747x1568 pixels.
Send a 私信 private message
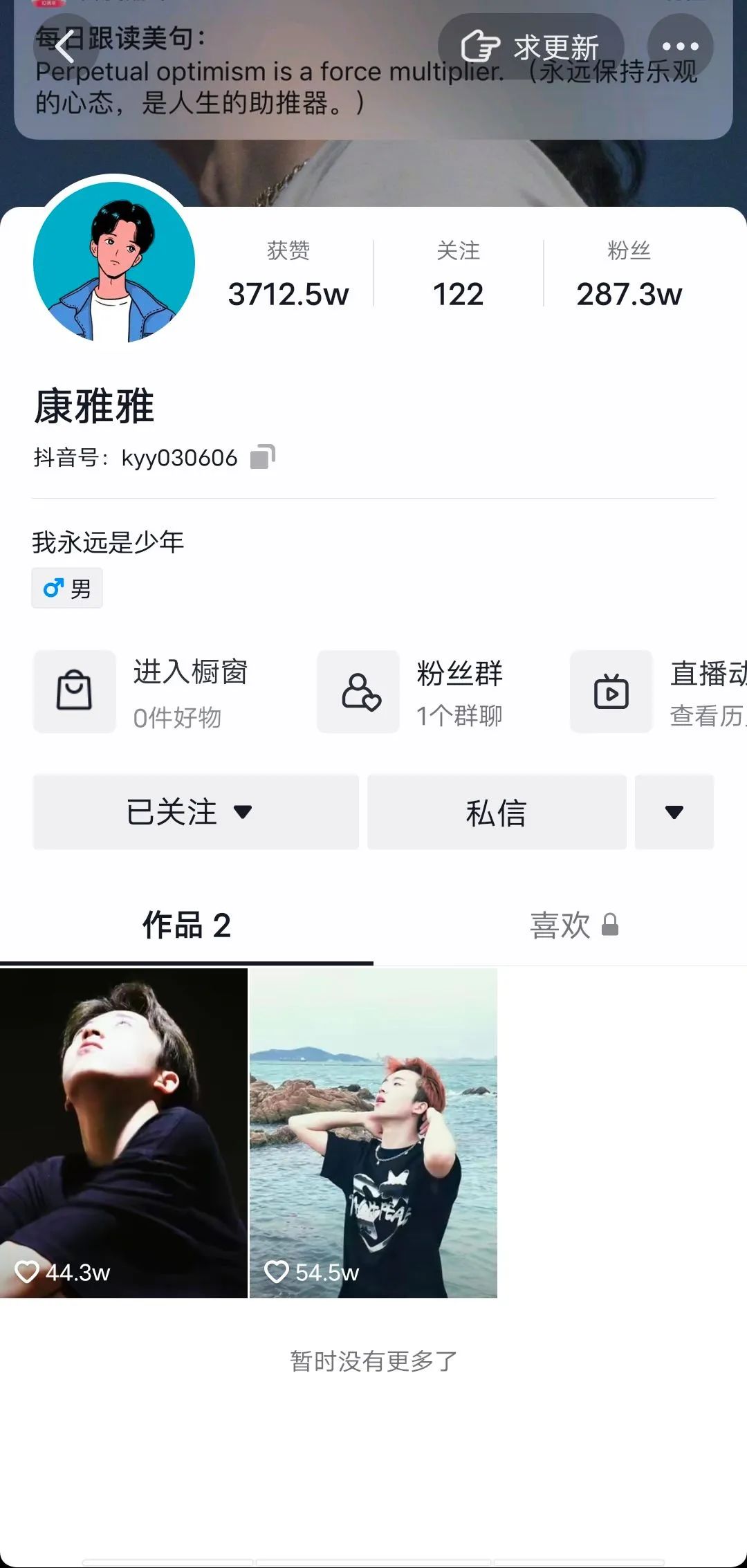(497, 812)
